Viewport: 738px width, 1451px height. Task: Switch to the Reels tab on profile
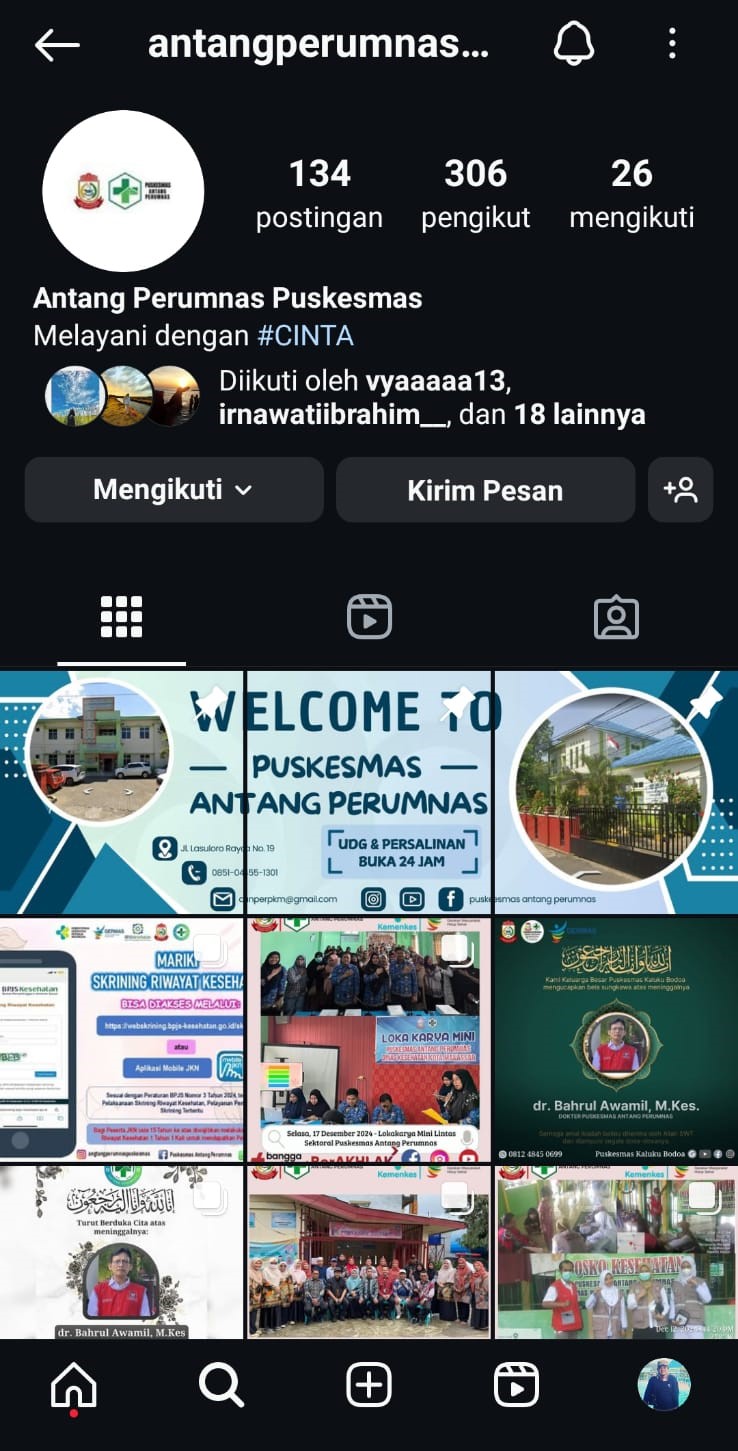coord(369,617)
